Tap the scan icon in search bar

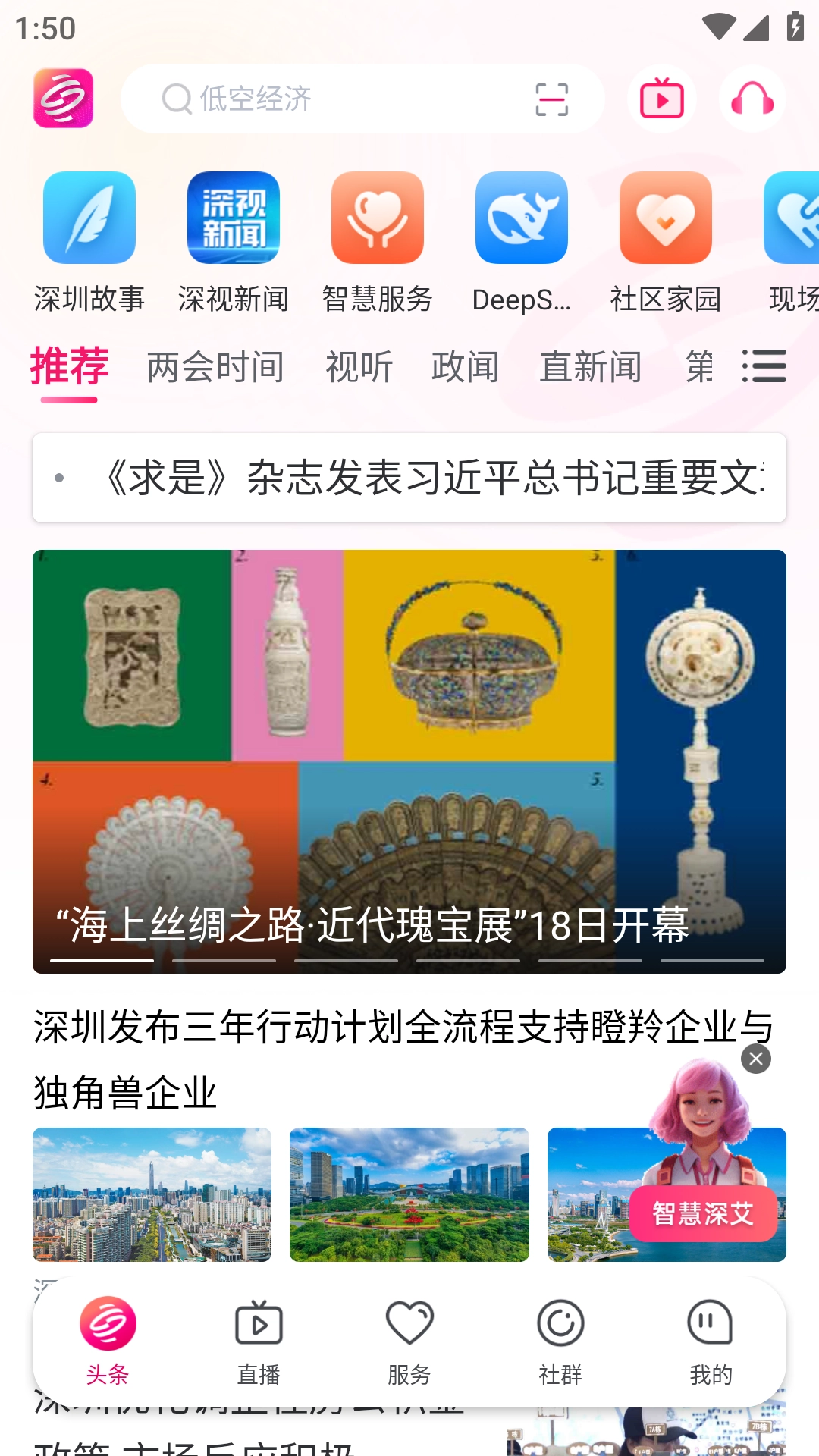(x=551, y=99)
